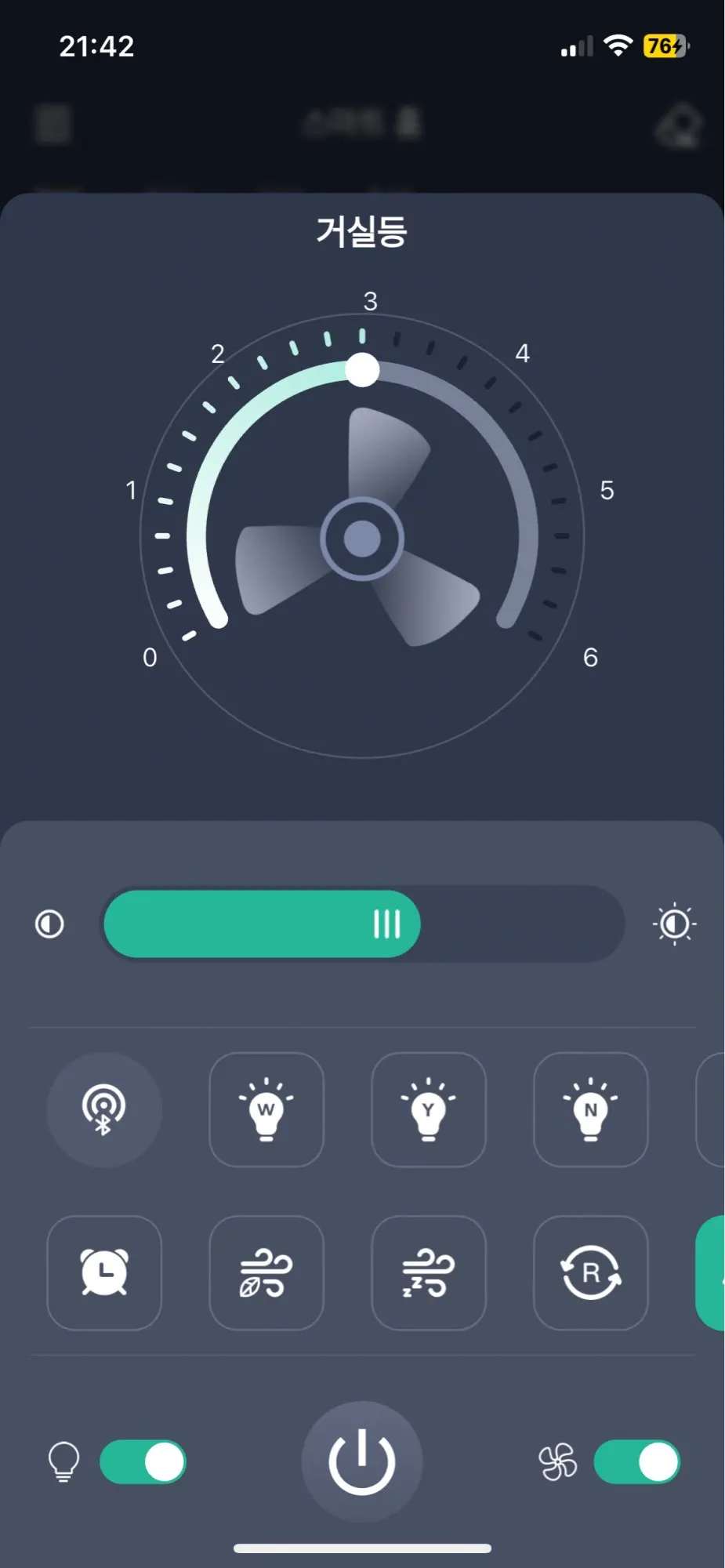Viewport: 725px width, 1568px height.
Task: Tap the Bluetooth pairing button
Action: tap(104, 1109)
